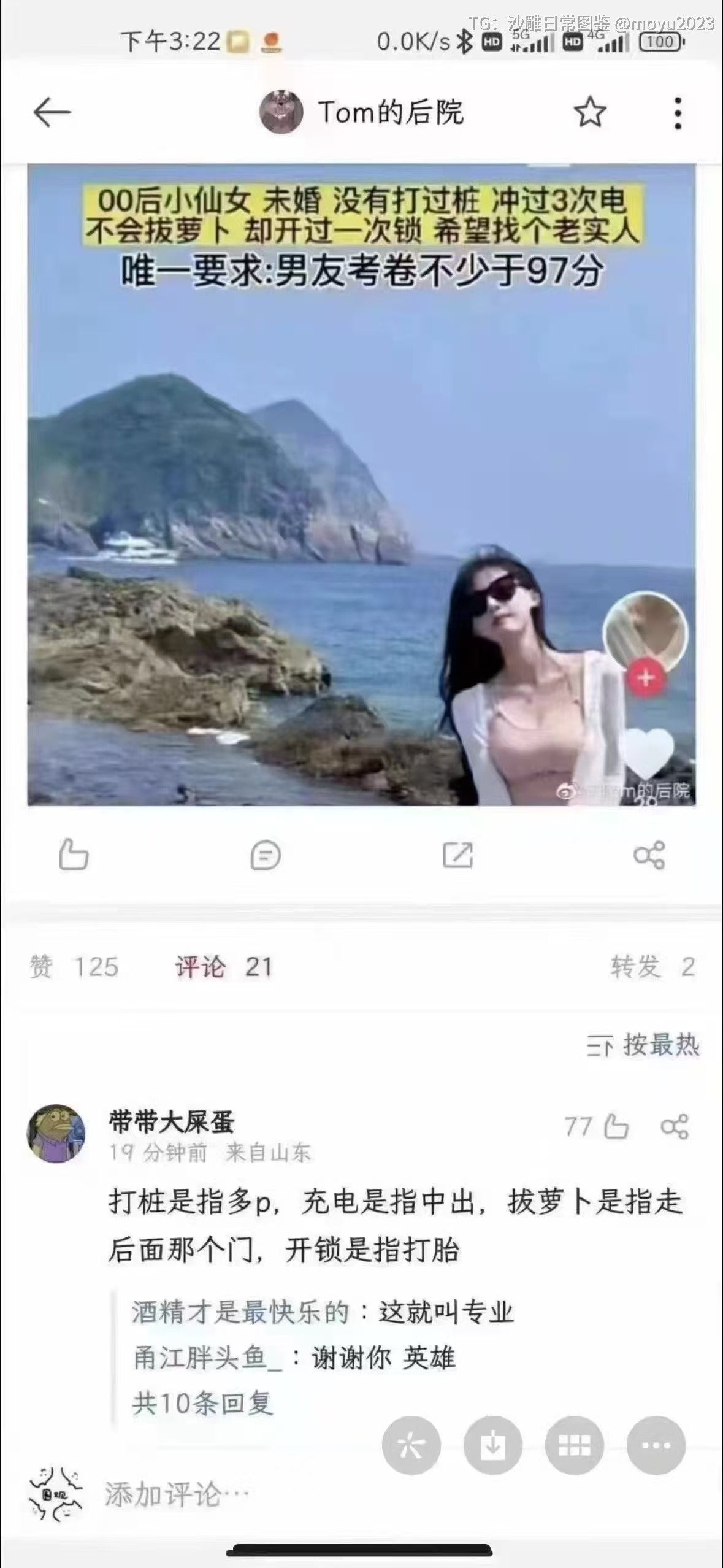Open the floating more-options ellipsis button
The height and width of the screenshot is (1568, 723).
[x=656, y=1445]
